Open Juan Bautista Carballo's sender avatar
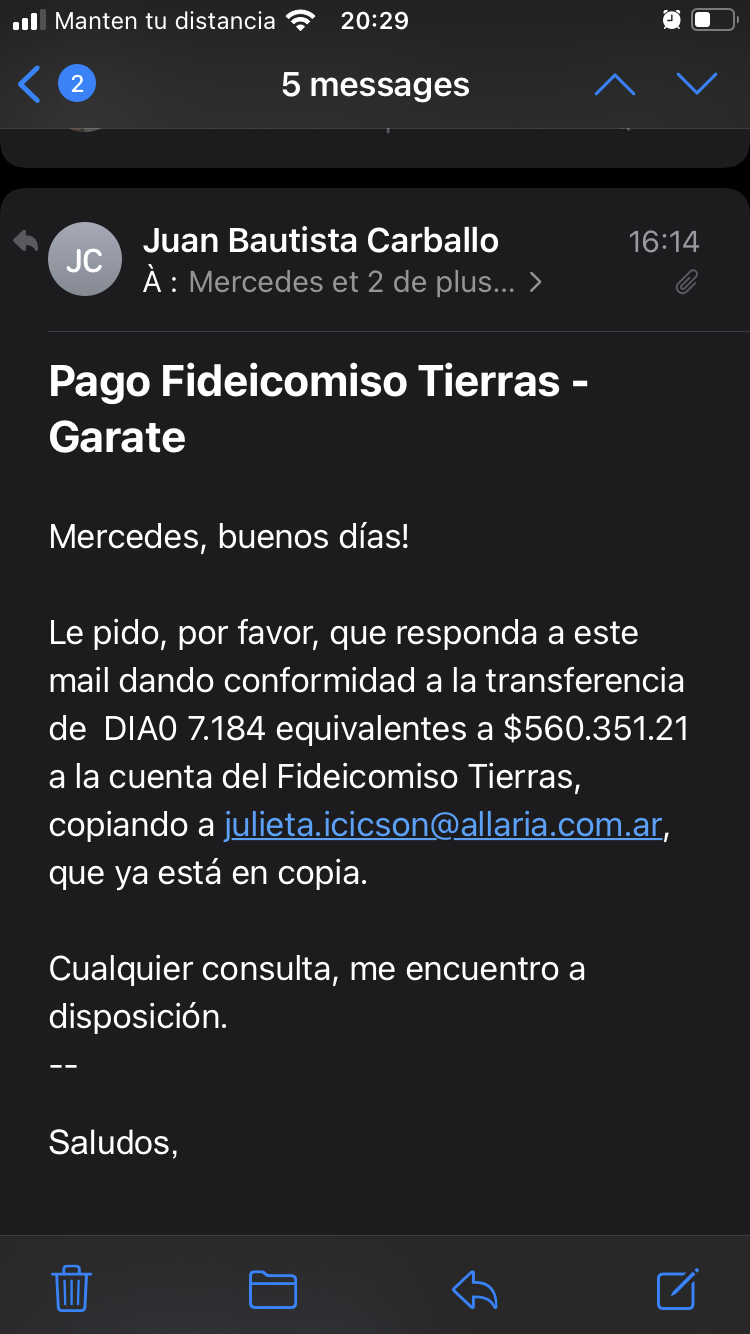This screenshot has width=750, height=1334. (85, 259)
